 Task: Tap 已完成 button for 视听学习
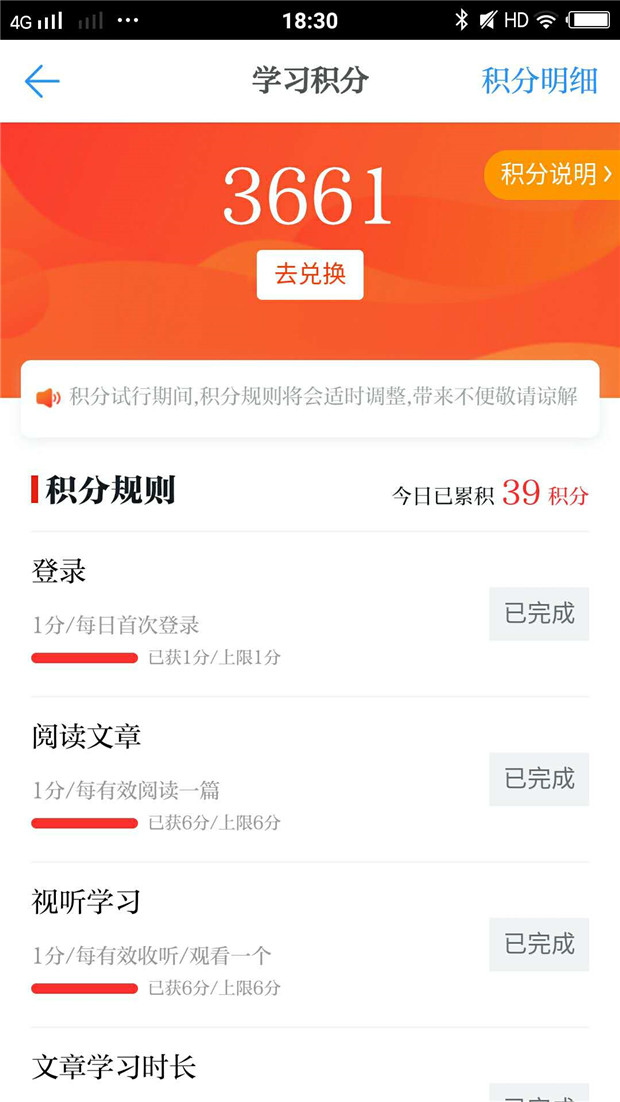click(x=539, y=944)
